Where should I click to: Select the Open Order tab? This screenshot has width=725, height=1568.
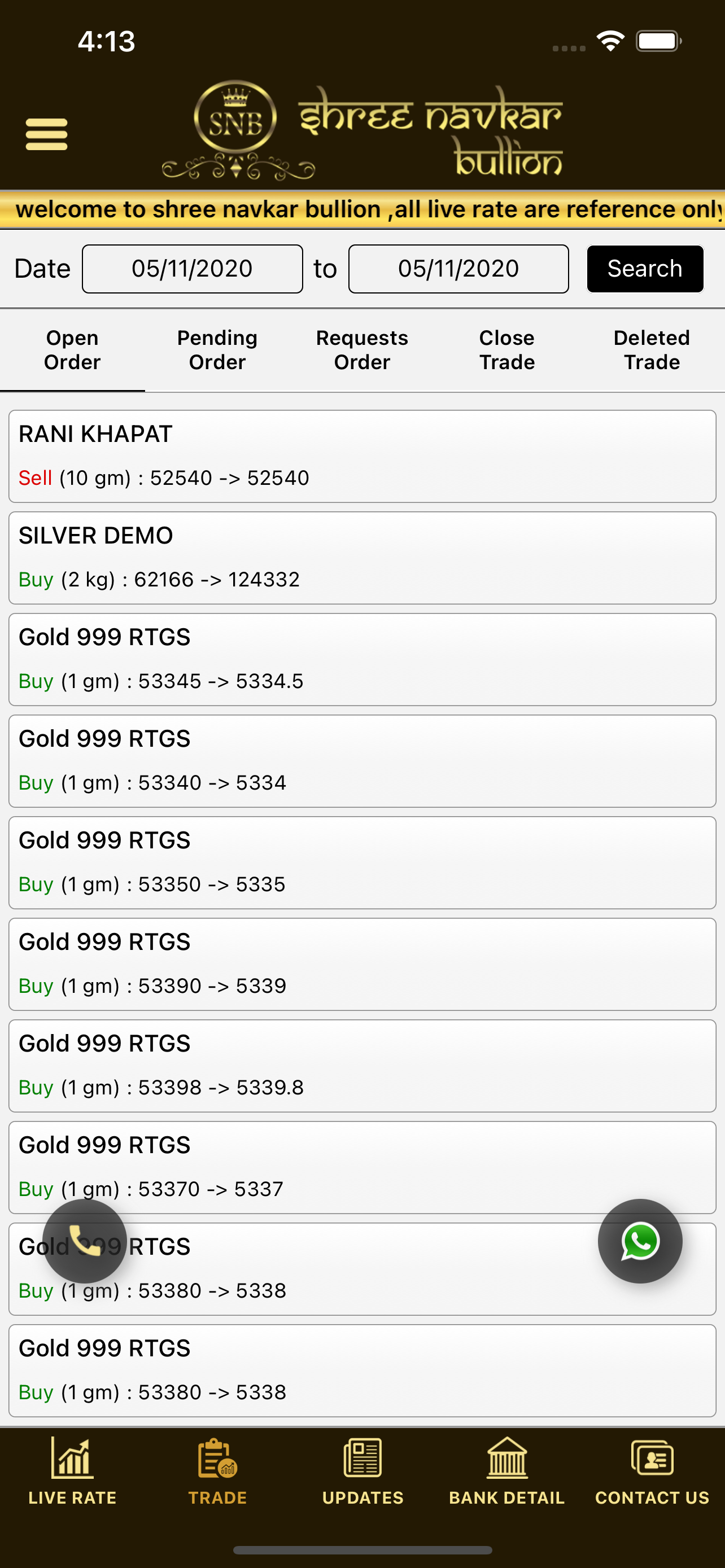point(72,350)
